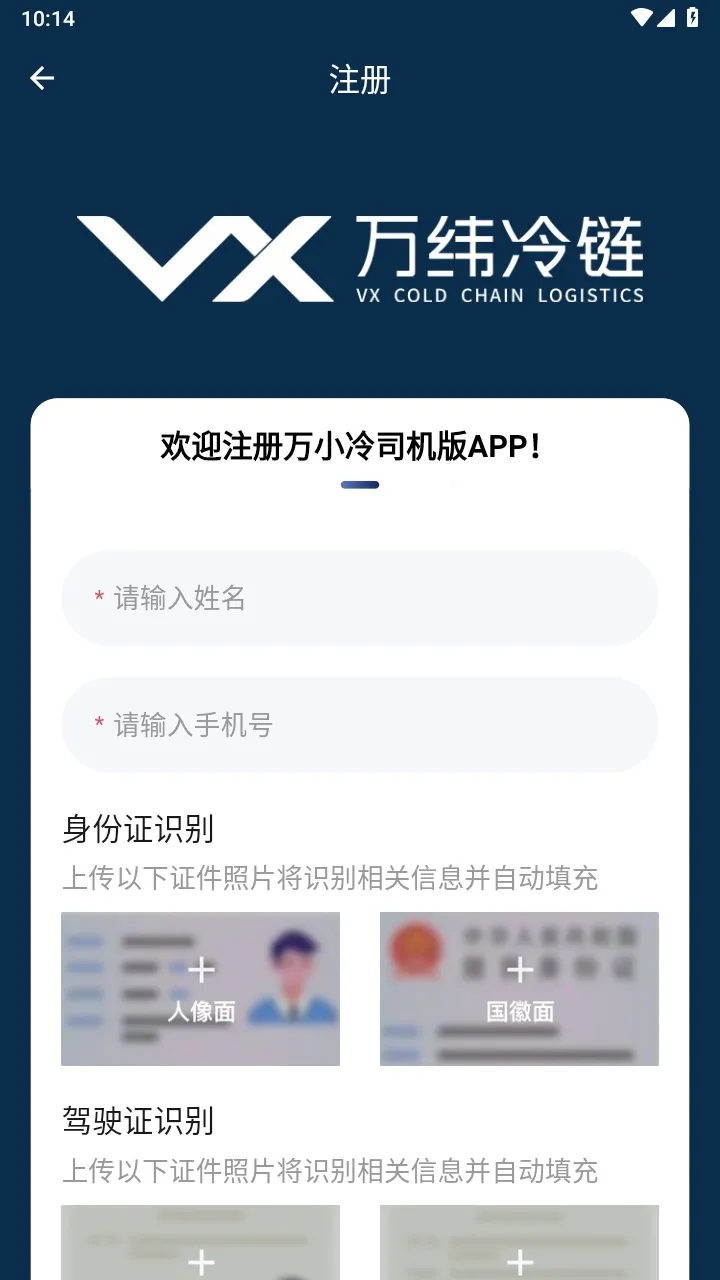Tap the plus icon on 人像面 upload card
The height and width of the screenshot is (1280, 720).
201,969
